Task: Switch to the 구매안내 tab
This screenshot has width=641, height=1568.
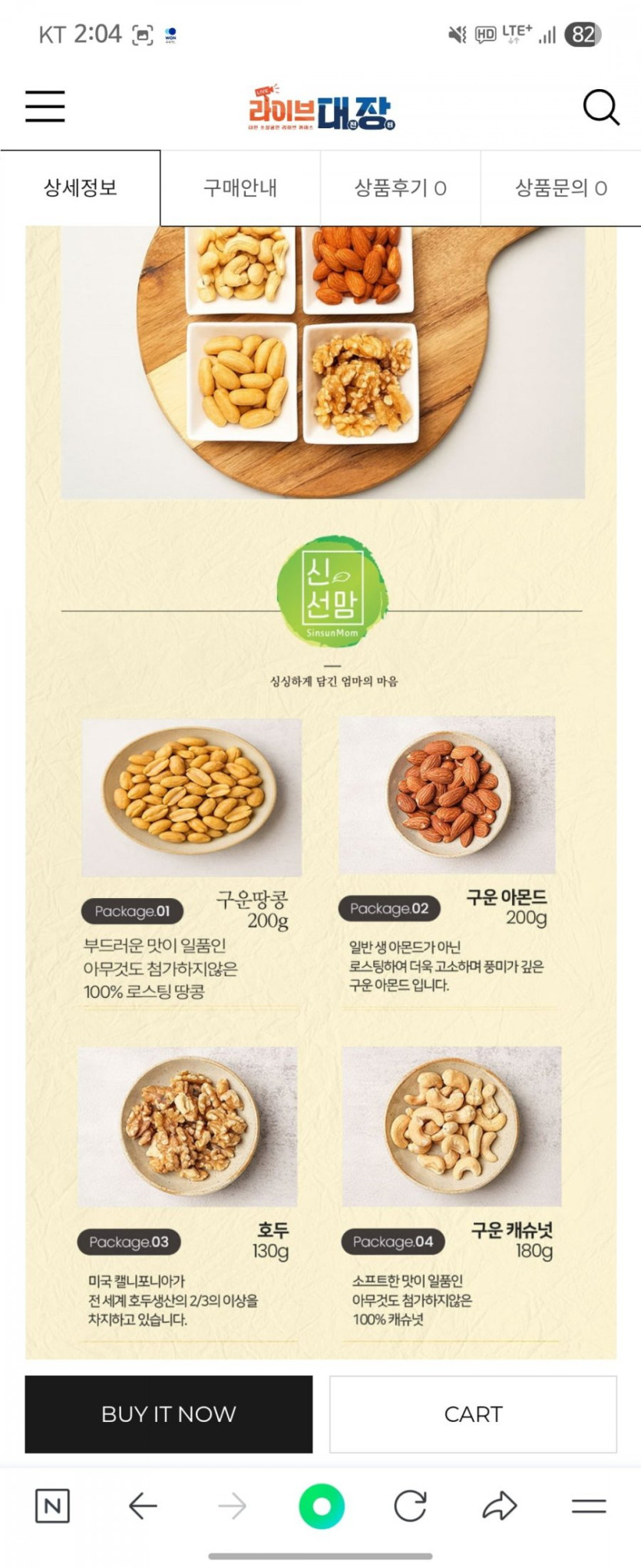Action: tap(240, 188)
